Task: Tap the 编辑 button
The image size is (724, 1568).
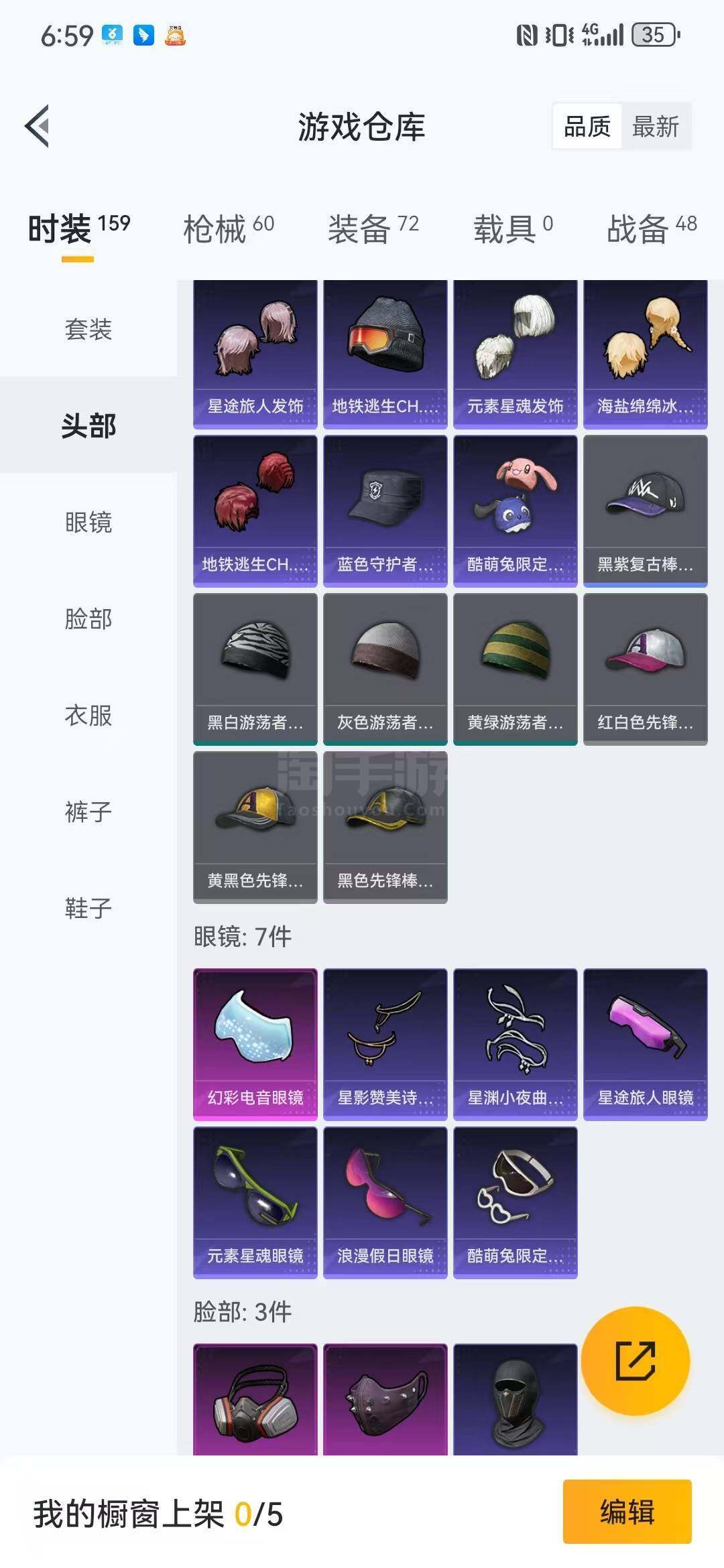Action: (627, 1512)
